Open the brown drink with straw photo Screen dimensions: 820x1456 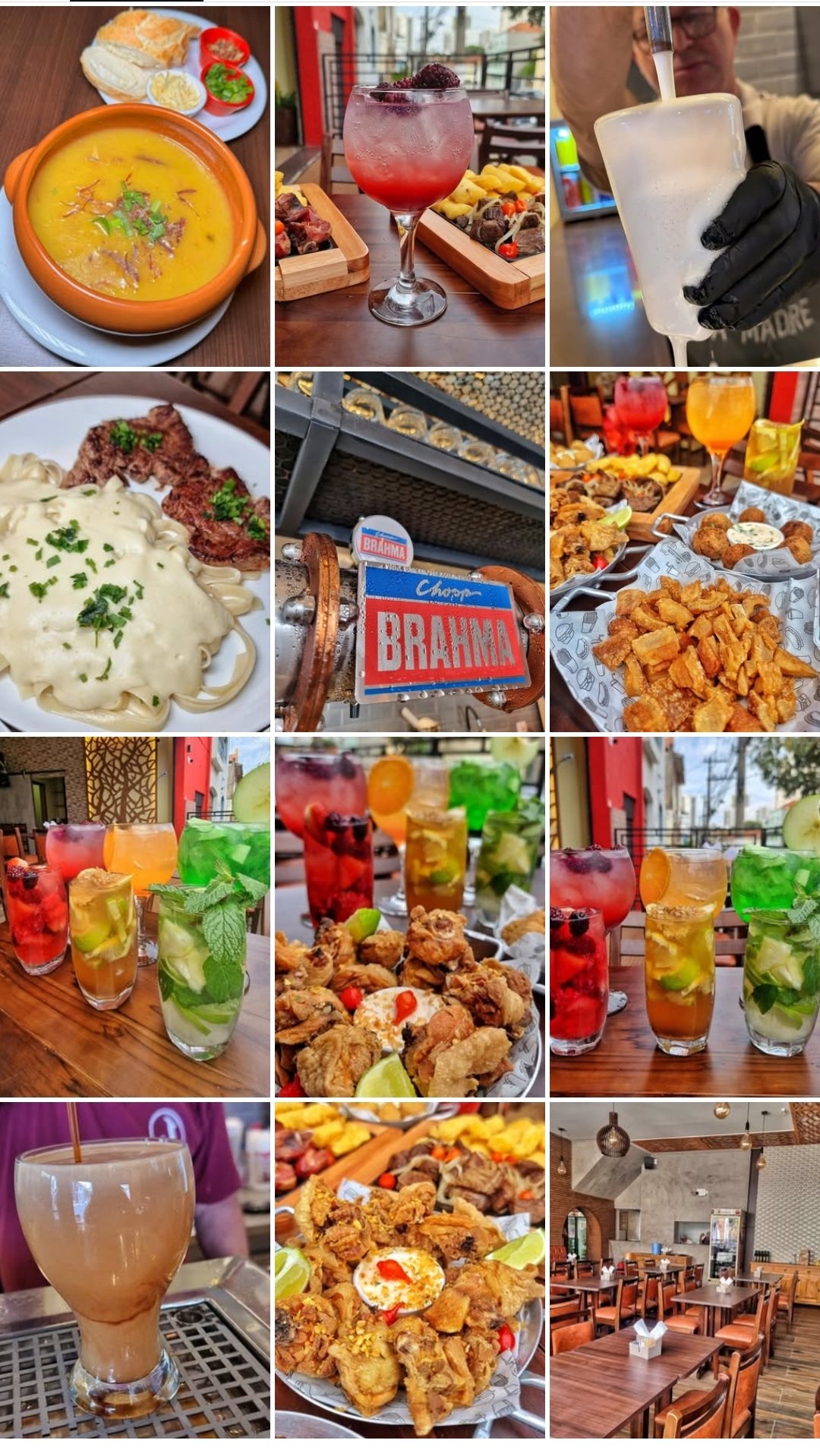coord(135,1271)
